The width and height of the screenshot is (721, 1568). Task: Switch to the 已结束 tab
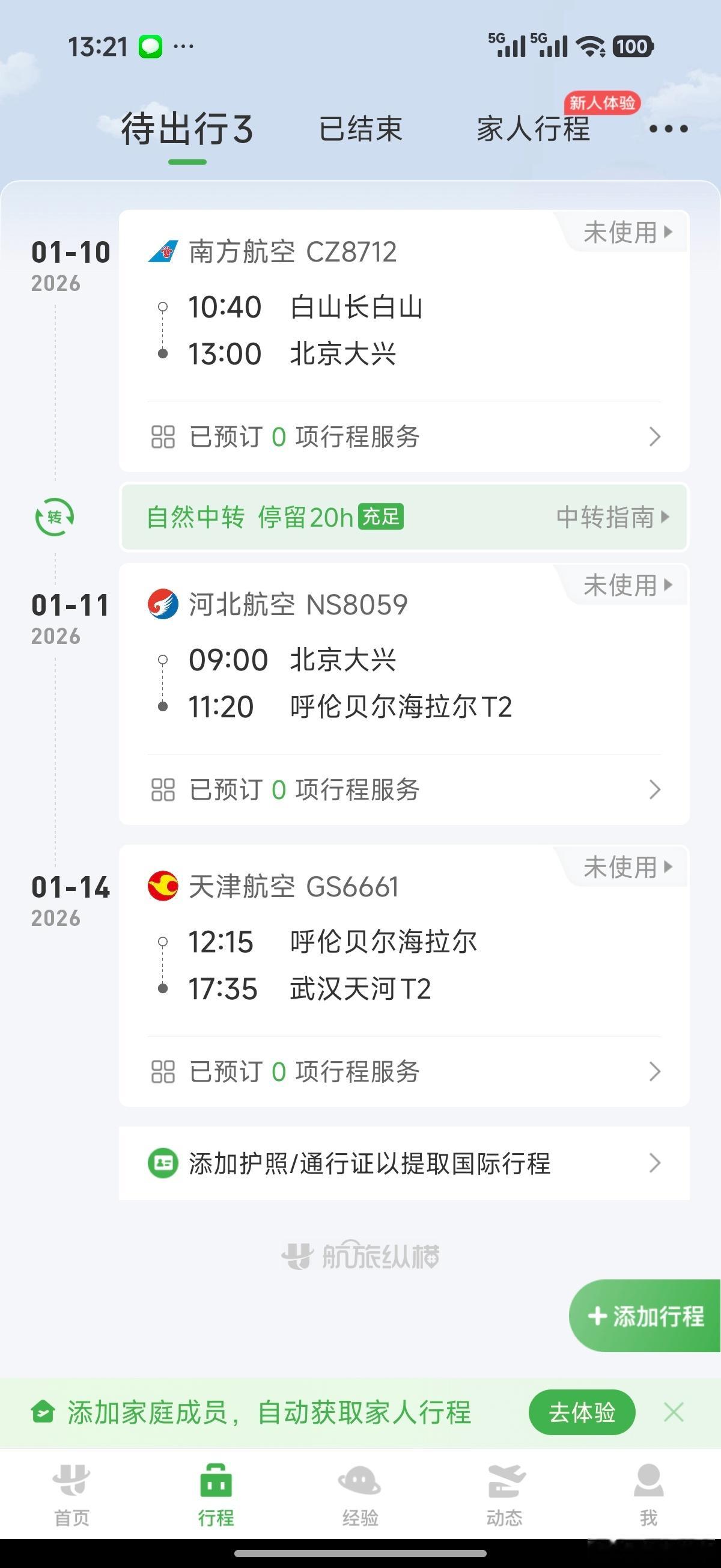pyautogui.click(x=360, y=130)
